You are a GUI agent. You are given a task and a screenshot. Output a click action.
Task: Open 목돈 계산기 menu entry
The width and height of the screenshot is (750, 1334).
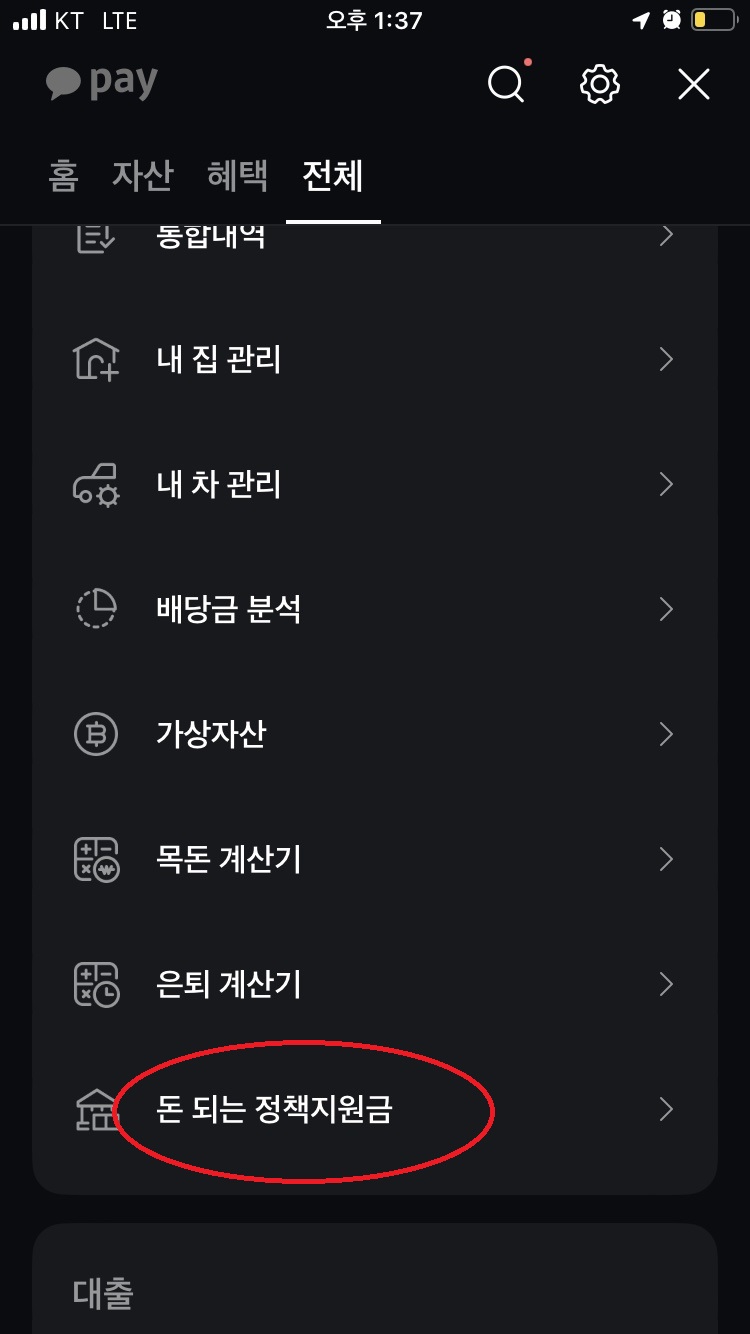[228, 858]
